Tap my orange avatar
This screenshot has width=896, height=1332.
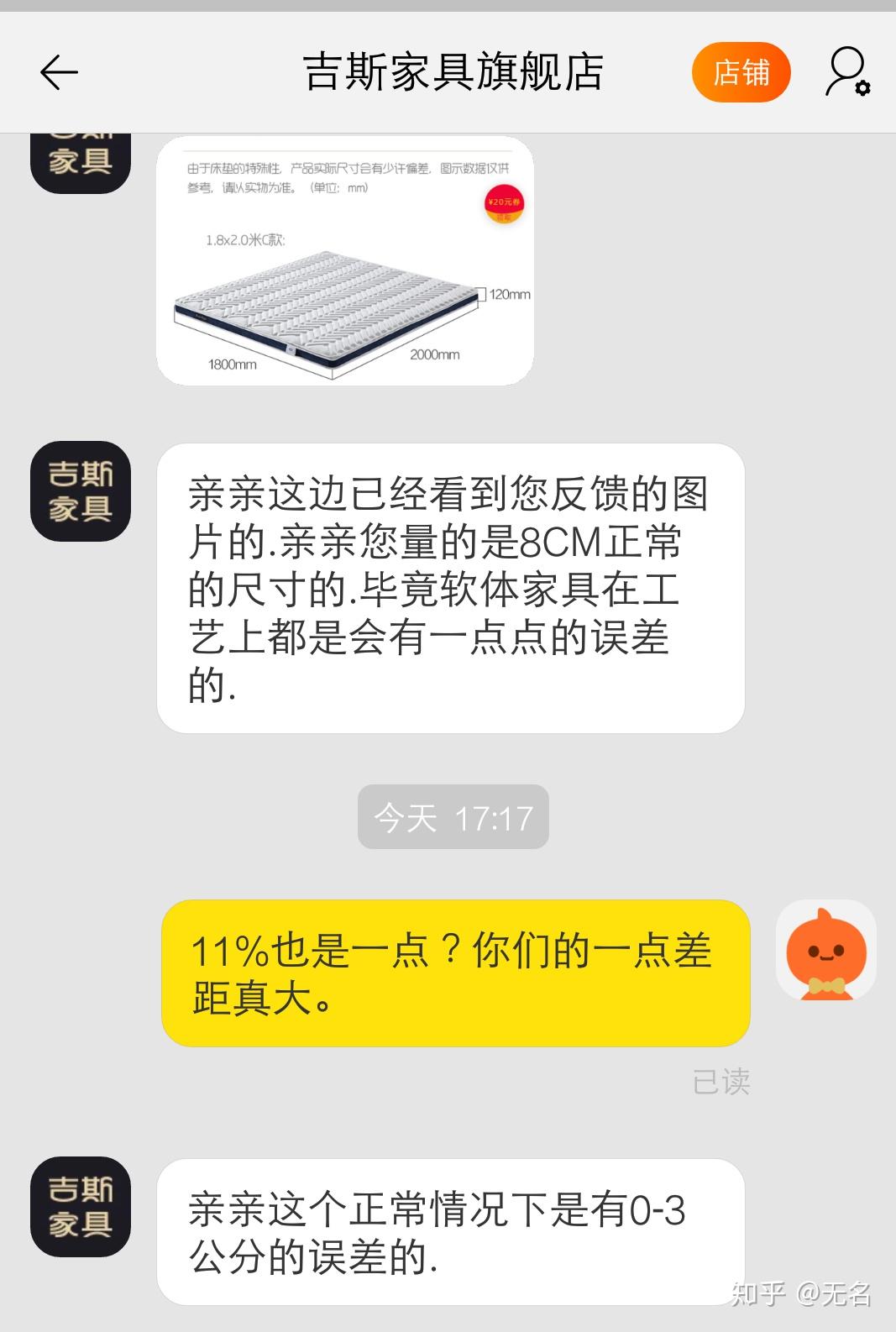click(x=825, y=950)
